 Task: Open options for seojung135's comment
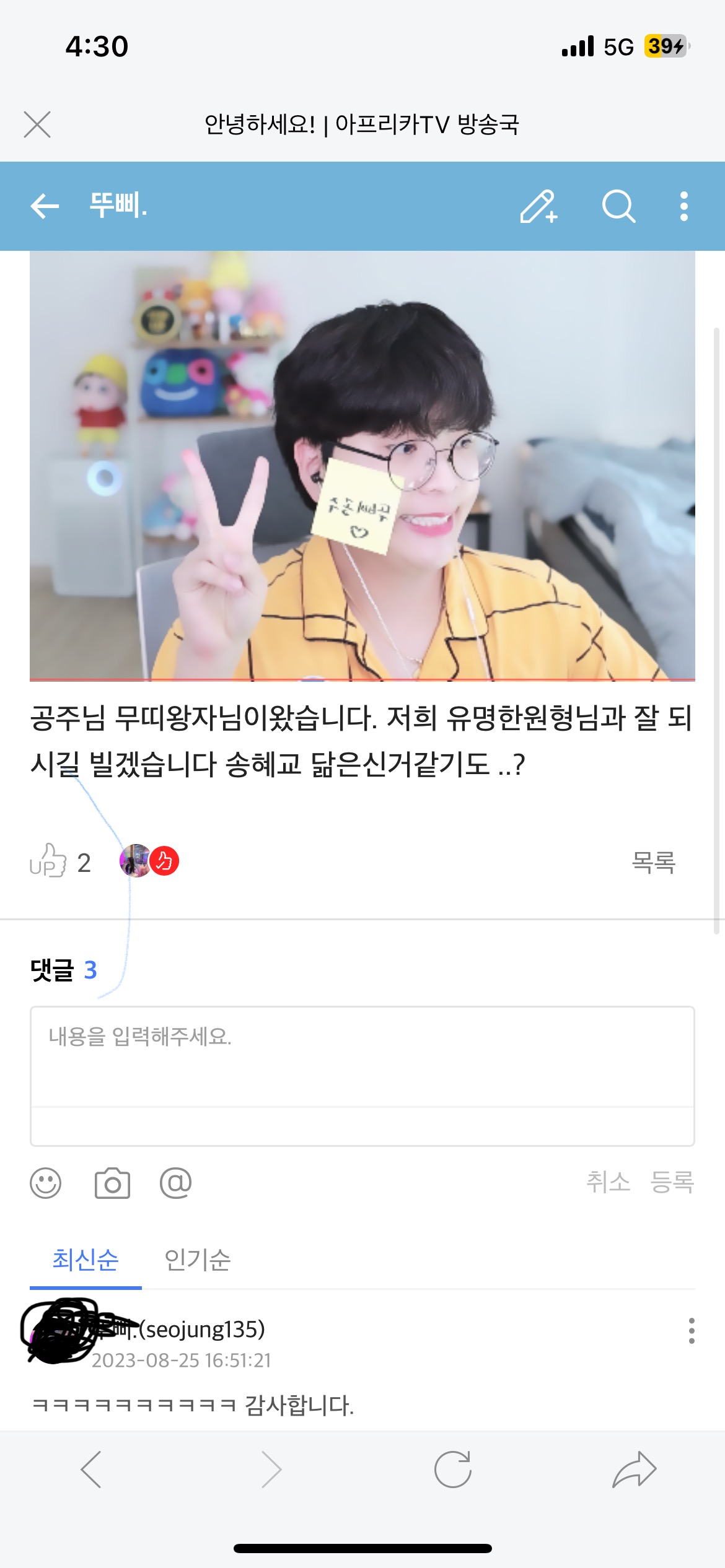[692, 1331]
